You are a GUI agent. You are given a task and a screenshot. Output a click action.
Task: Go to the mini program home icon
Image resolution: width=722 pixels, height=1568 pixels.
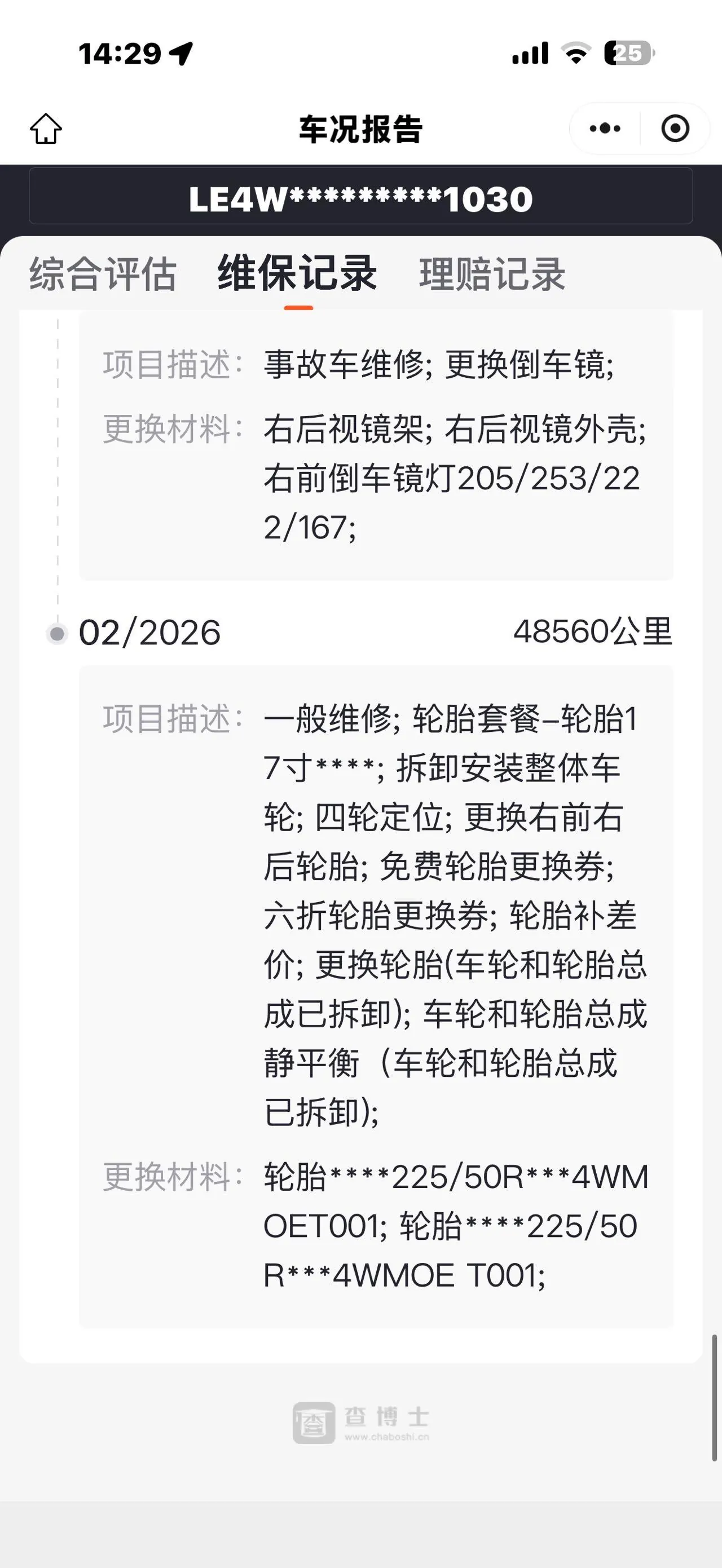coord(46,129)
